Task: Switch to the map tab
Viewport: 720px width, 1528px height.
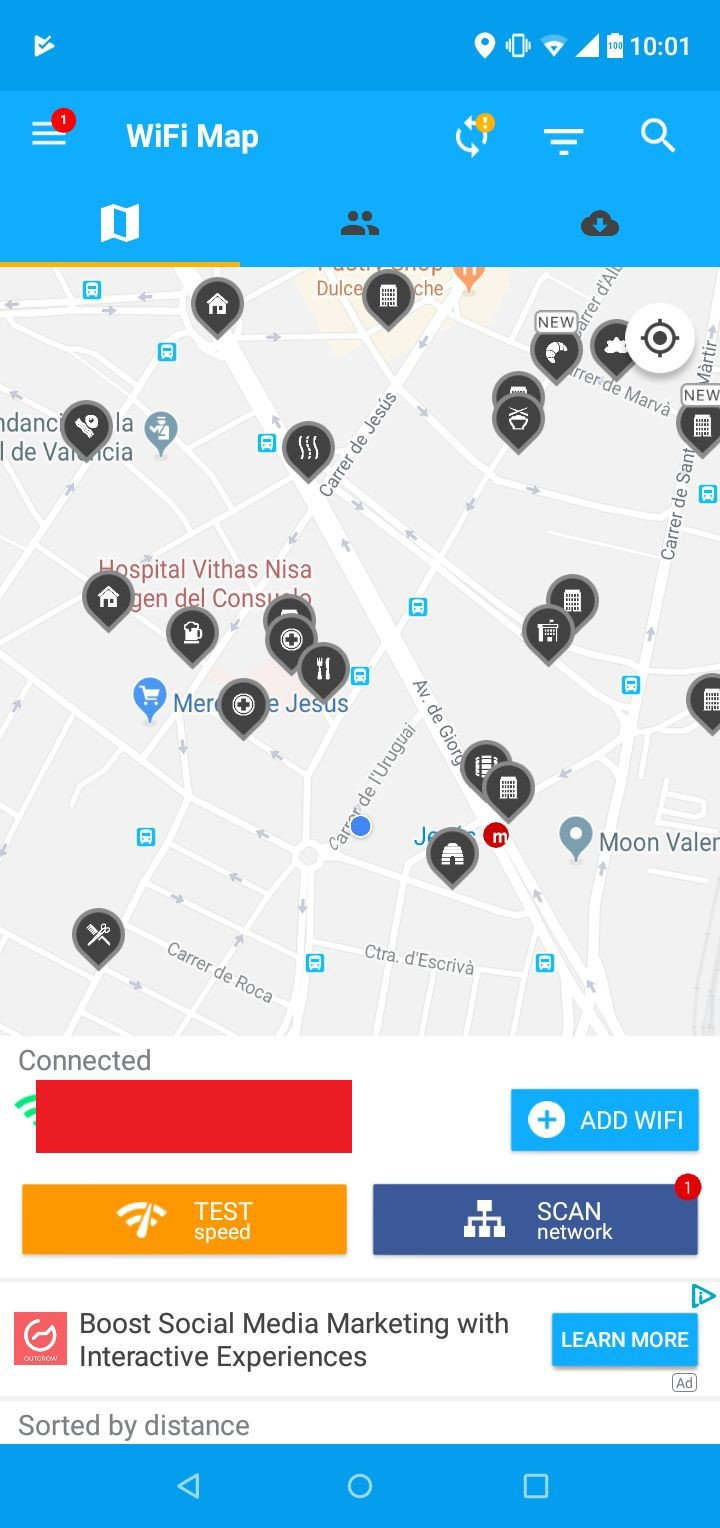Action: [120, 224]
